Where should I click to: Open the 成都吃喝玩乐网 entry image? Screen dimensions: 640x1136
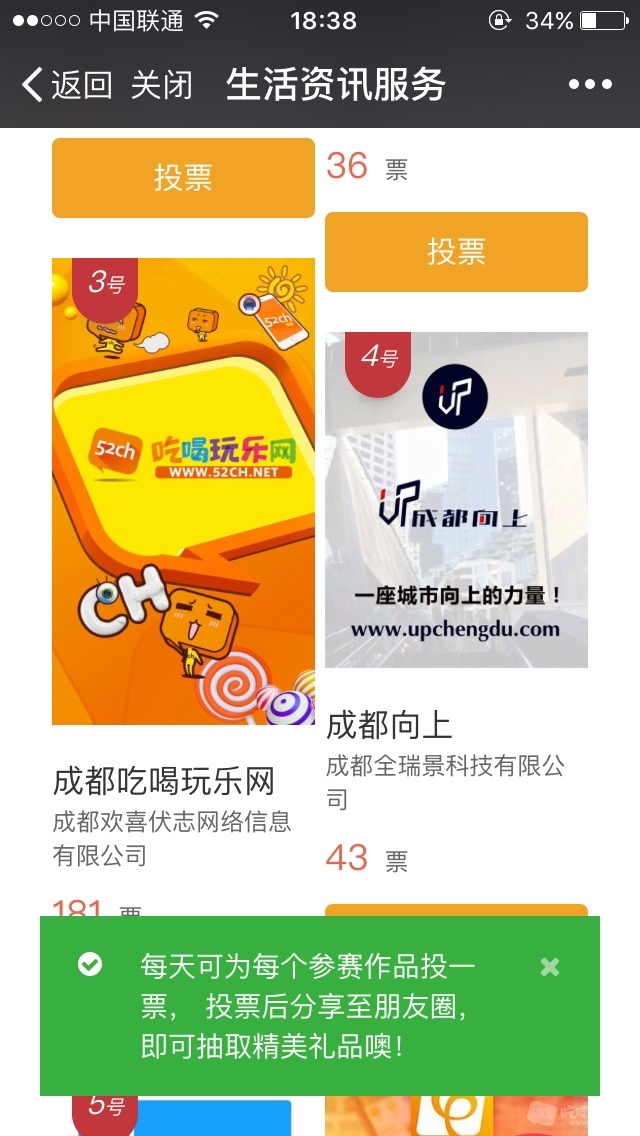pos(183,491)
